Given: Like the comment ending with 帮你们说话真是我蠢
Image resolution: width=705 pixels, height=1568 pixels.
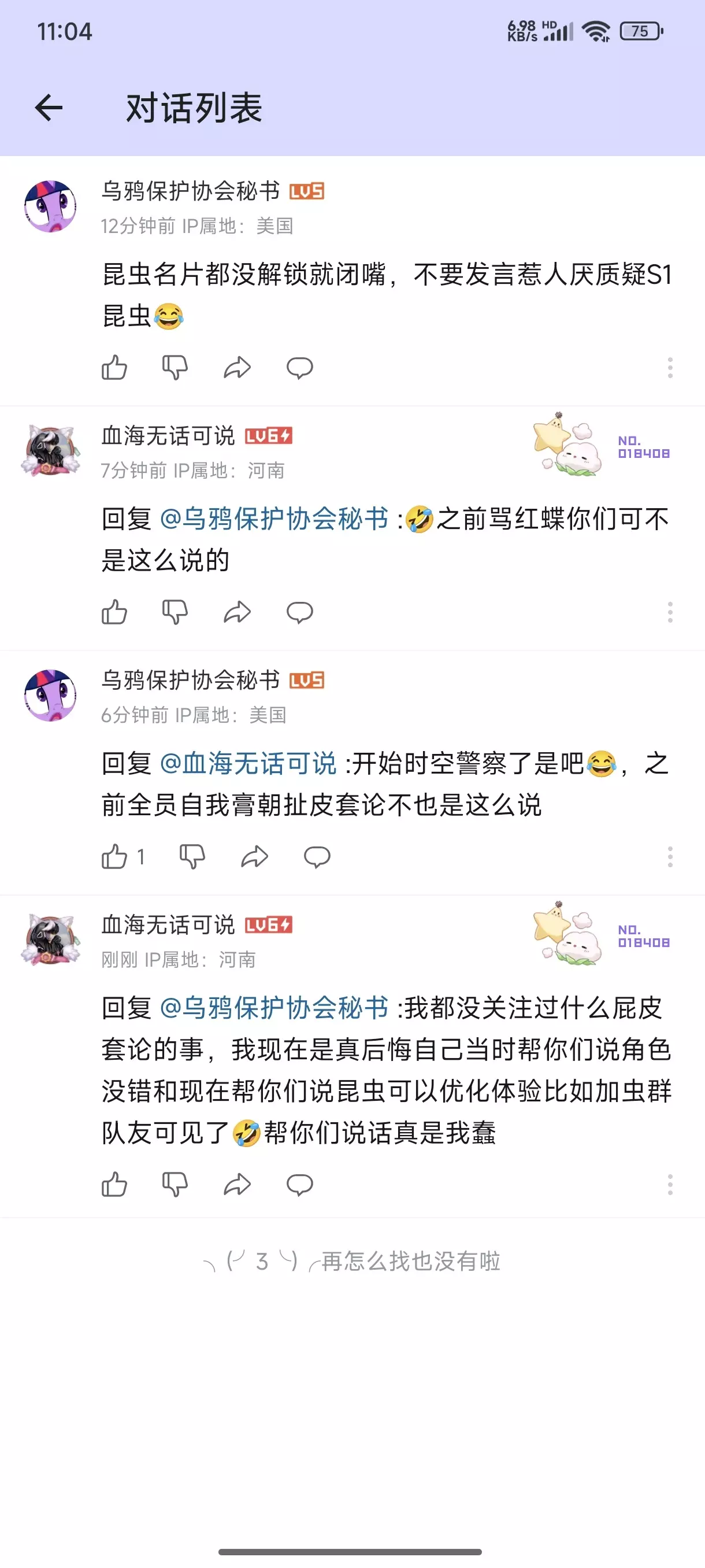Looking at the screenshot, I should click(x=114, y=1185).
